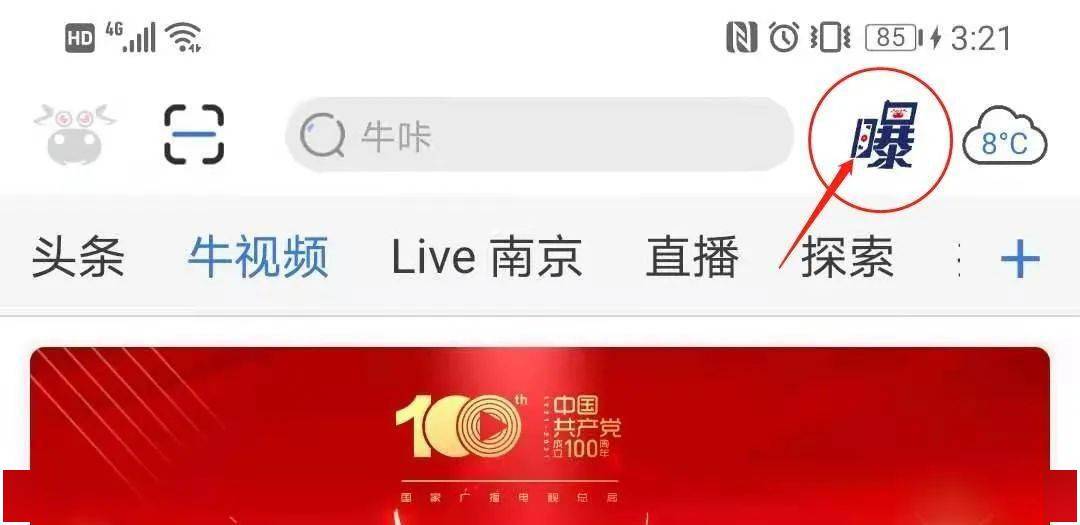Go to the 直播 tab
The height and width of the screenshot is (525, 1080).
(x=692, y=258)
